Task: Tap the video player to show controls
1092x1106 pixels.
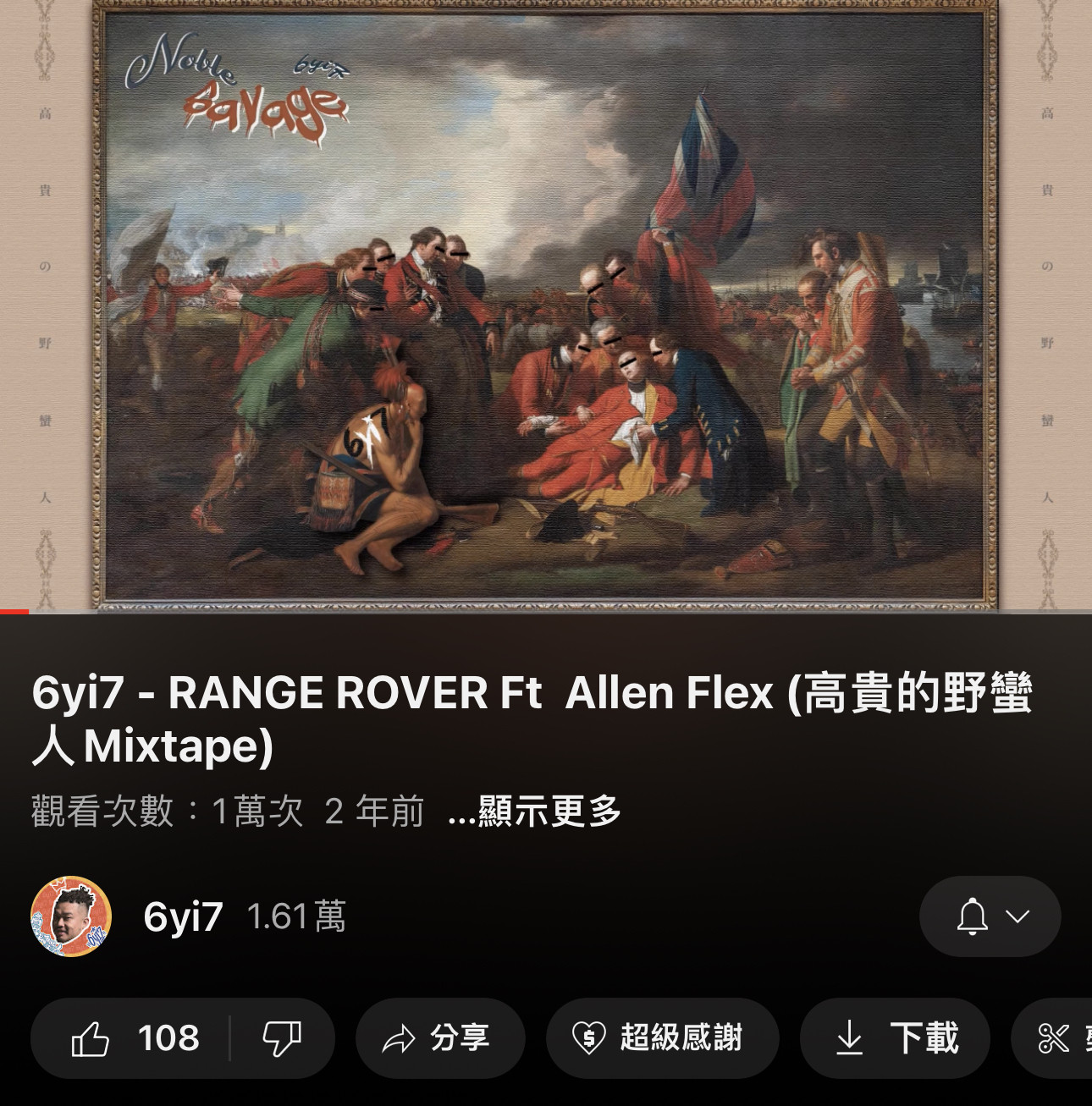Action: click(x=546, y=305)
